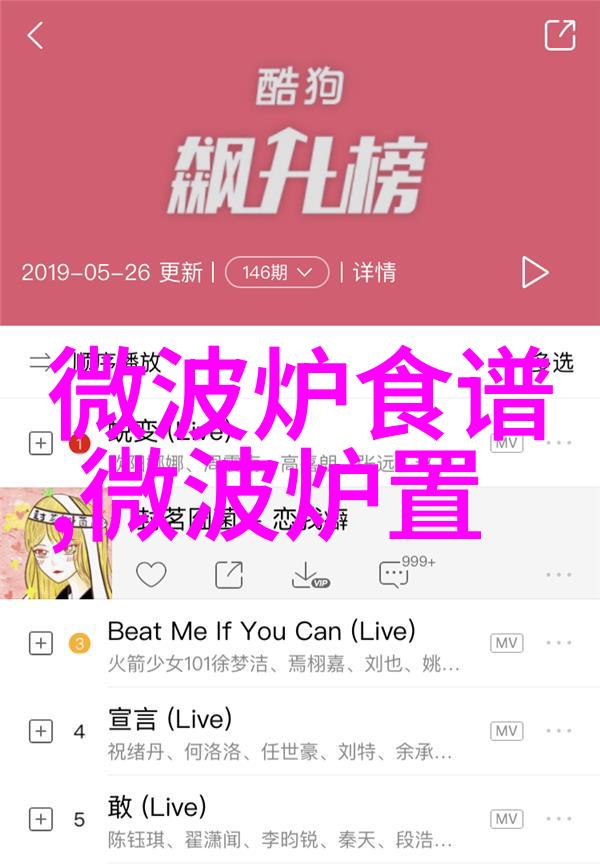Open the 详情 chart details
The height and width of the screenshot is (864, 600).
click(374, 272)
